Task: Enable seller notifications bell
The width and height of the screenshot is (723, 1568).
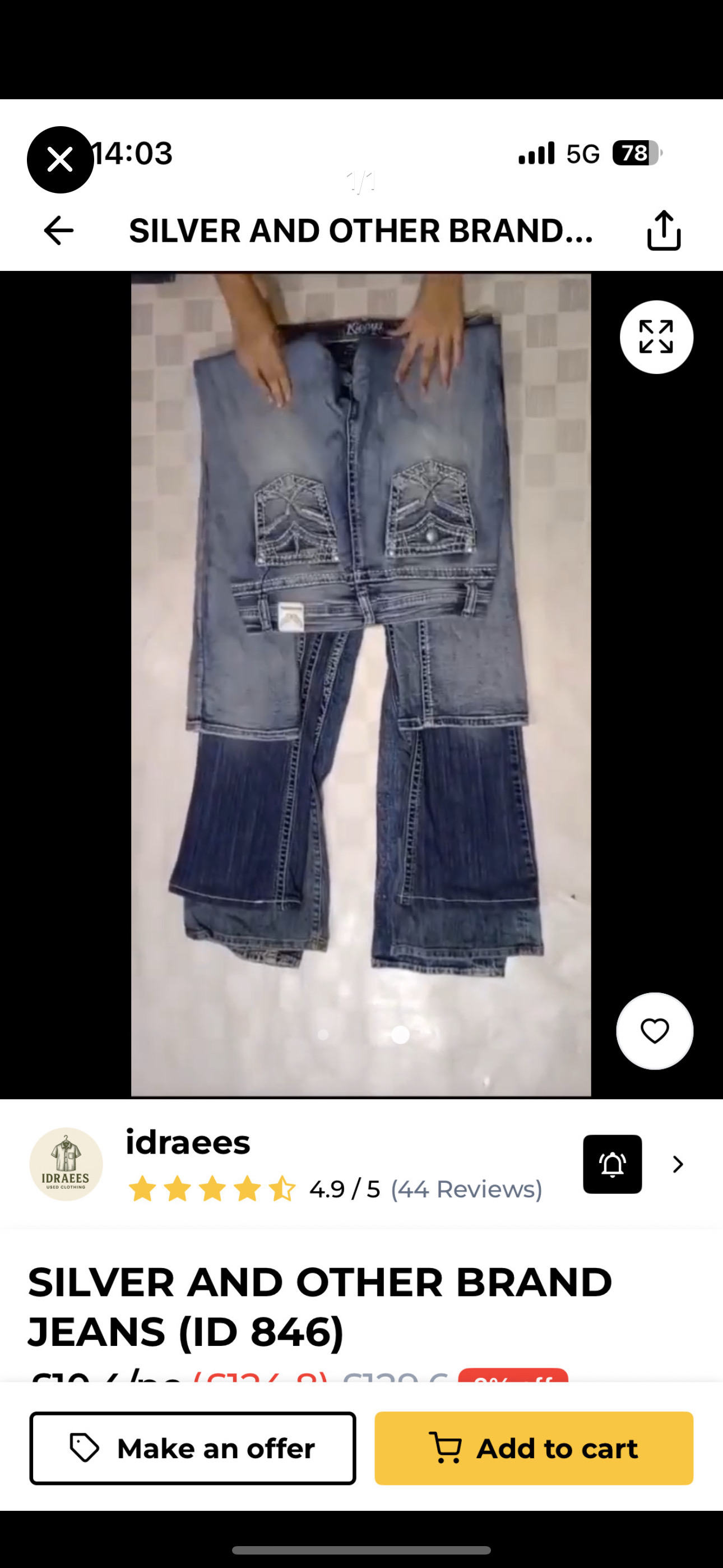Action: coord(612,1164)
